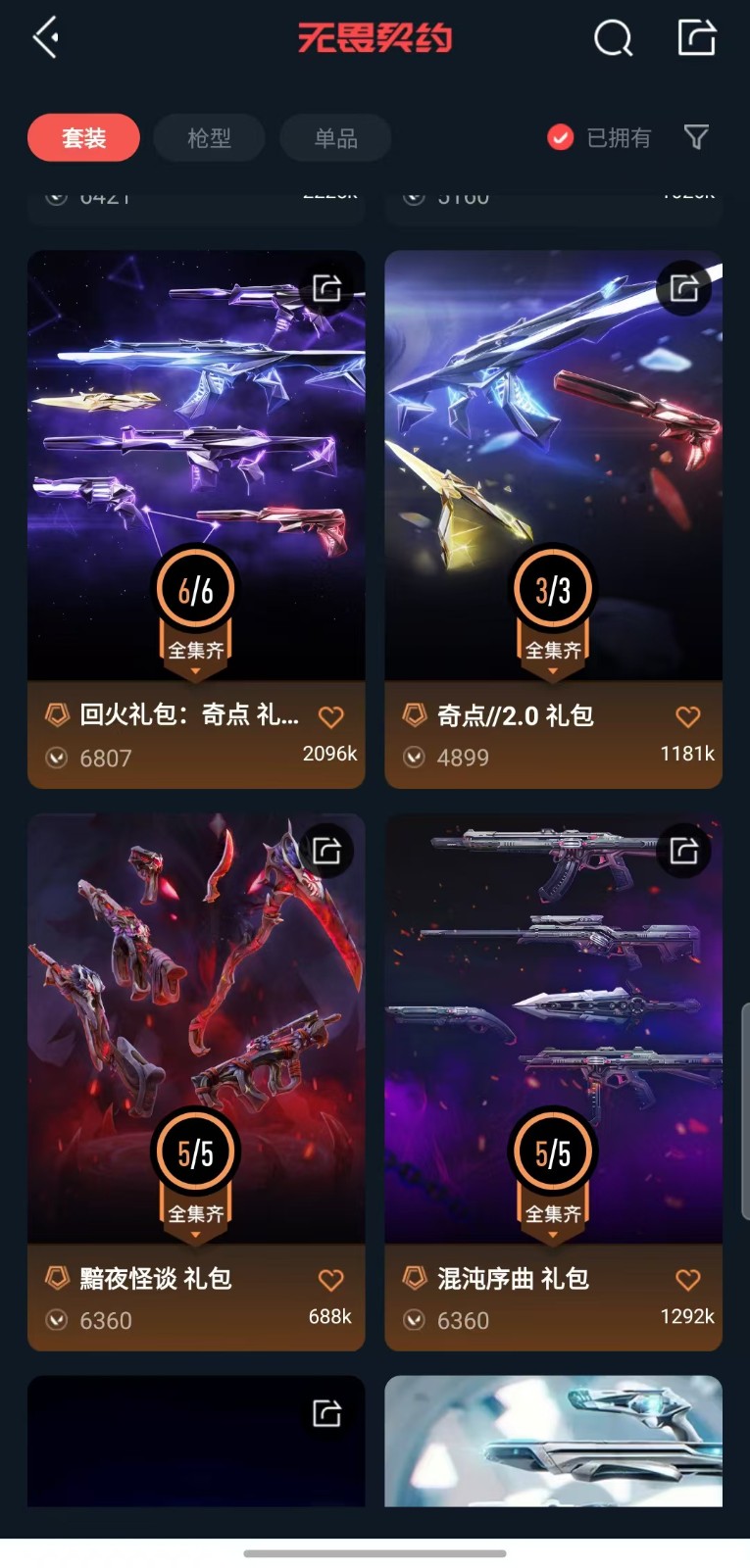Share the 回火礼包：奇点 bundle card
The image size is (750, 1568).
click(326, 288)
